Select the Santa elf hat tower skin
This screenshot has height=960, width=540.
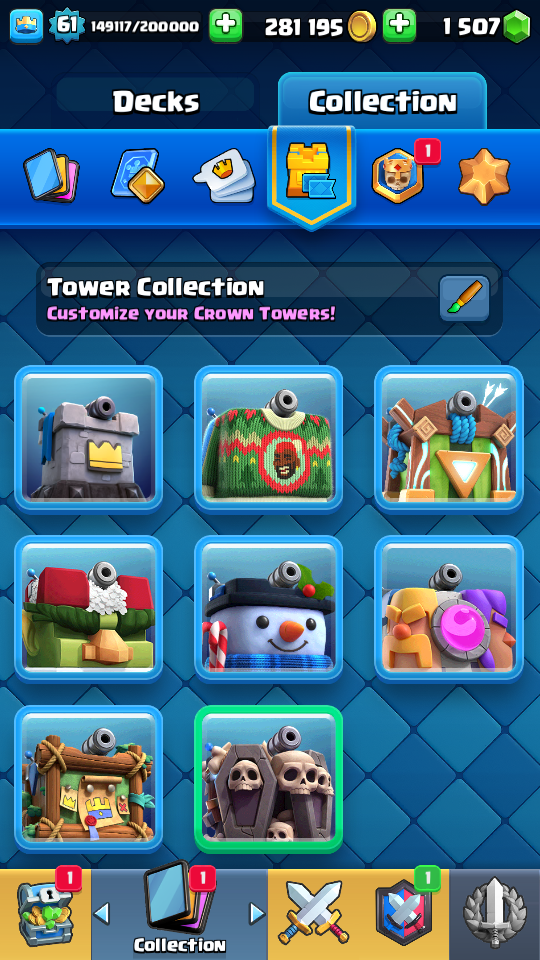coord(89,609)
